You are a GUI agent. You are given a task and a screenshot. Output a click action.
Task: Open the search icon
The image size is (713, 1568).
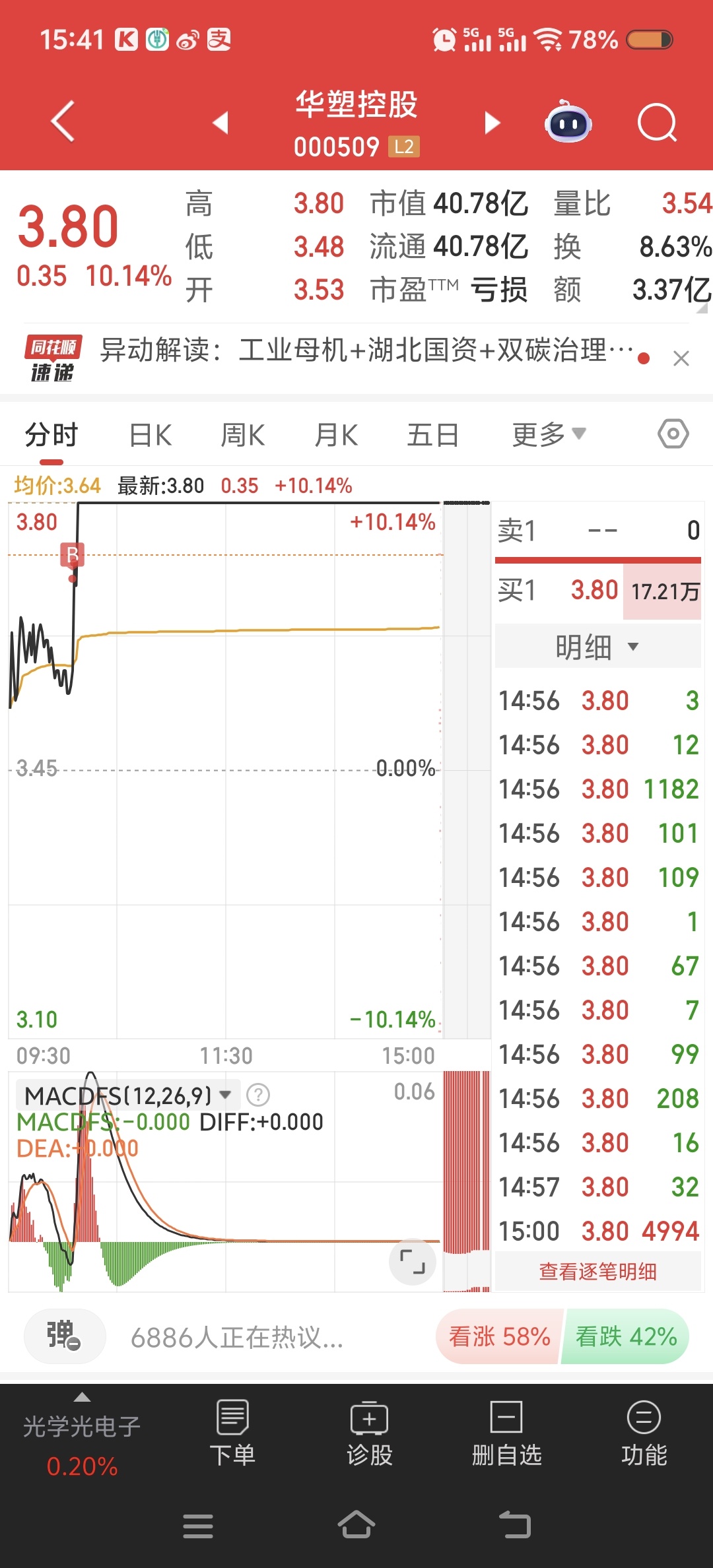pyautogui.click(x=657, y=123)
